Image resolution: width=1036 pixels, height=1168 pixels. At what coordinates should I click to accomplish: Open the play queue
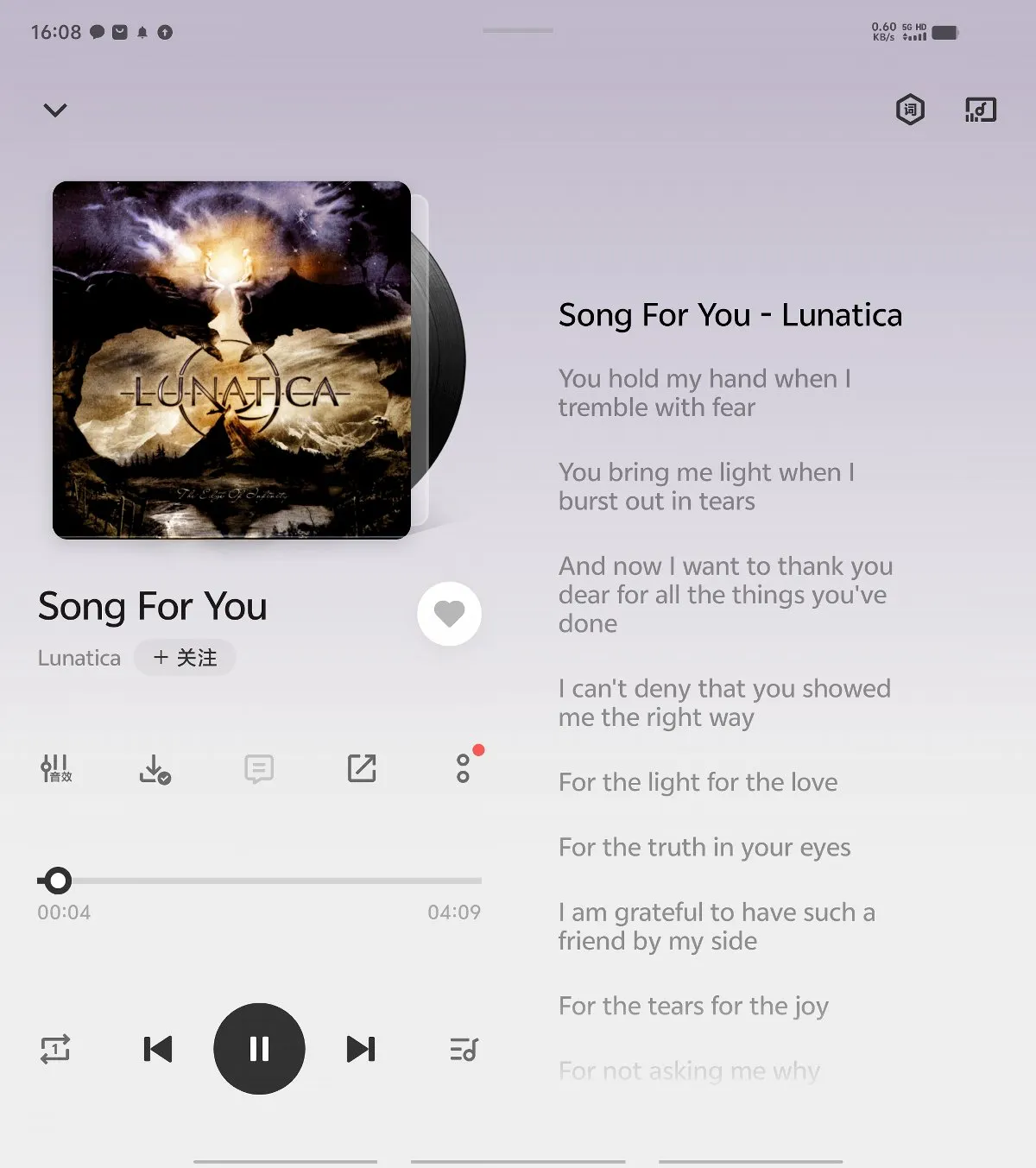click(x=464, y=1049)
